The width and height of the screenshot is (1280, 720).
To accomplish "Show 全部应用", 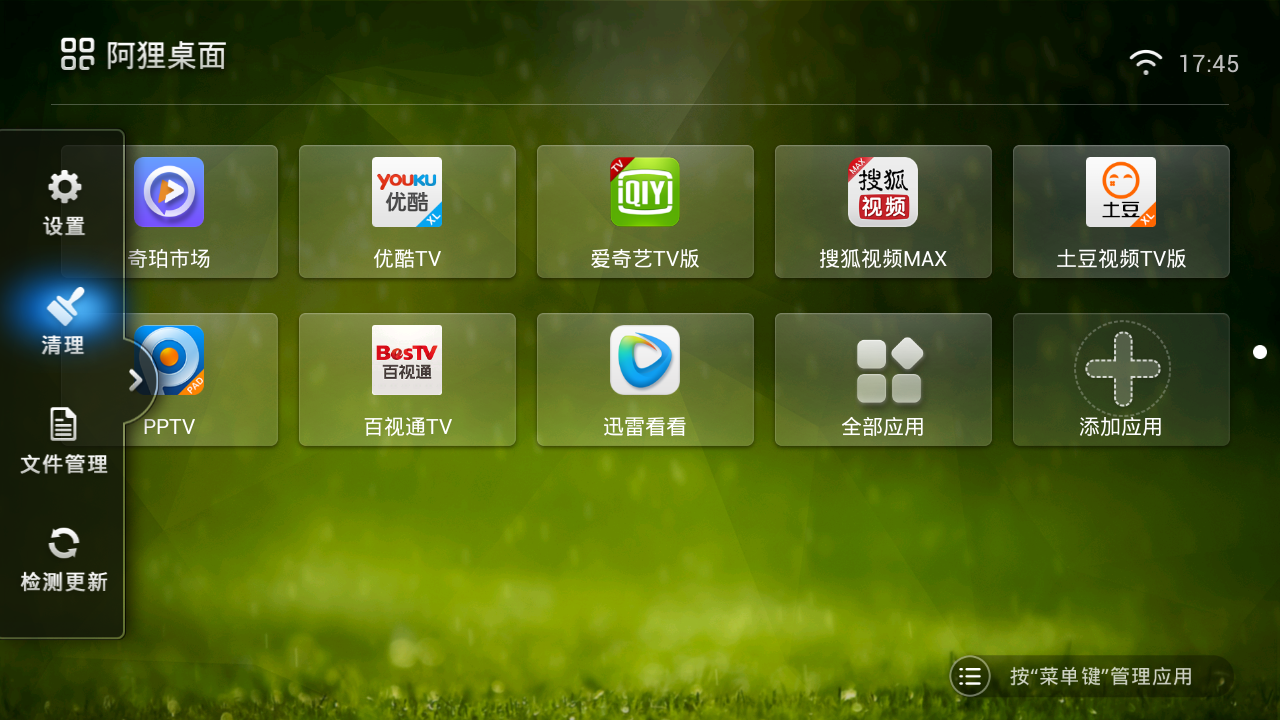I will tap(883, 379).
